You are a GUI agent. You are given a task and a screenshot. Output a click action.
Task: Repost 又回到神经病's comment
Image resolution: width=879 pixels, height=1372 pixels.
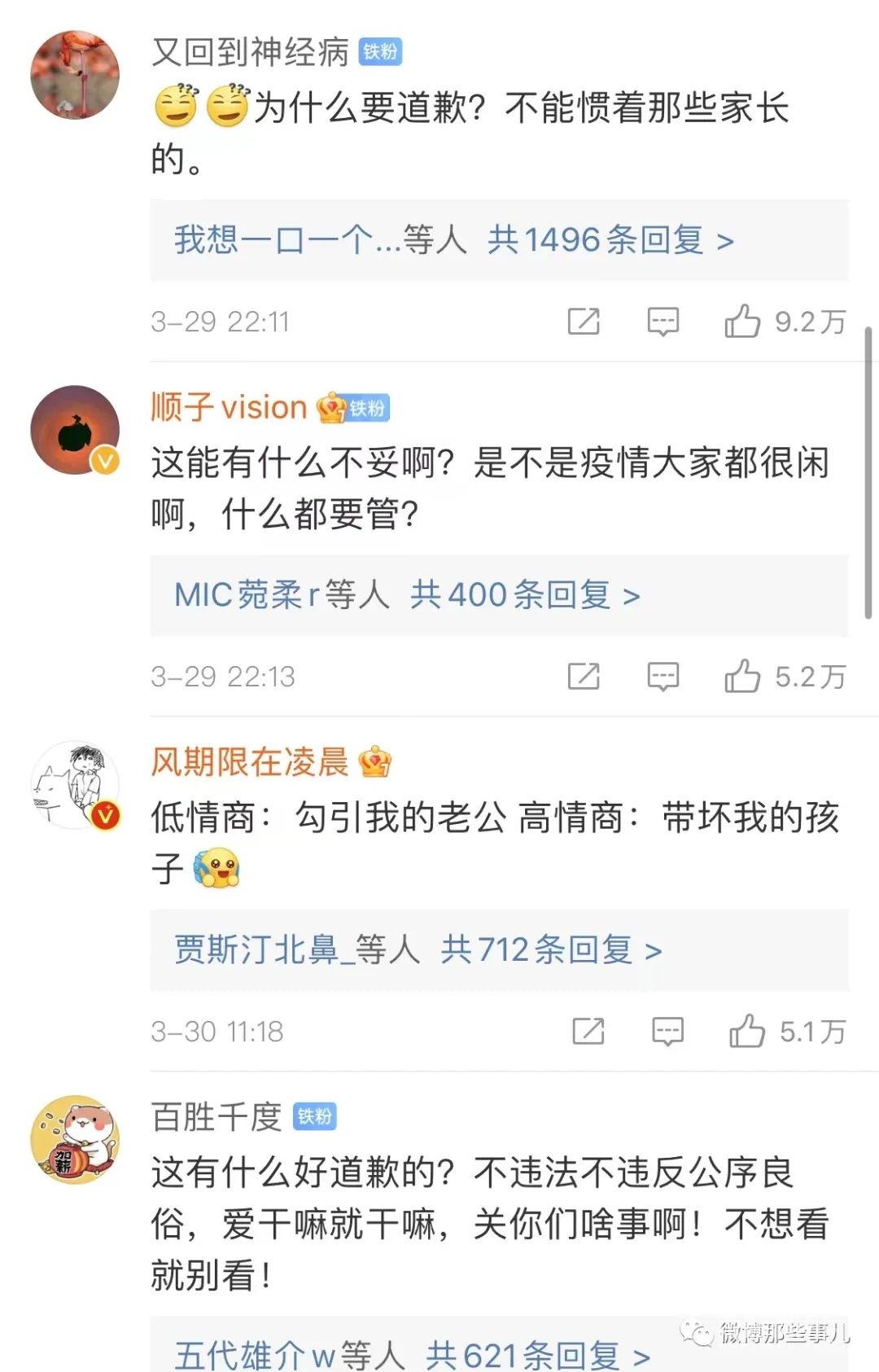tap(584, 322)
